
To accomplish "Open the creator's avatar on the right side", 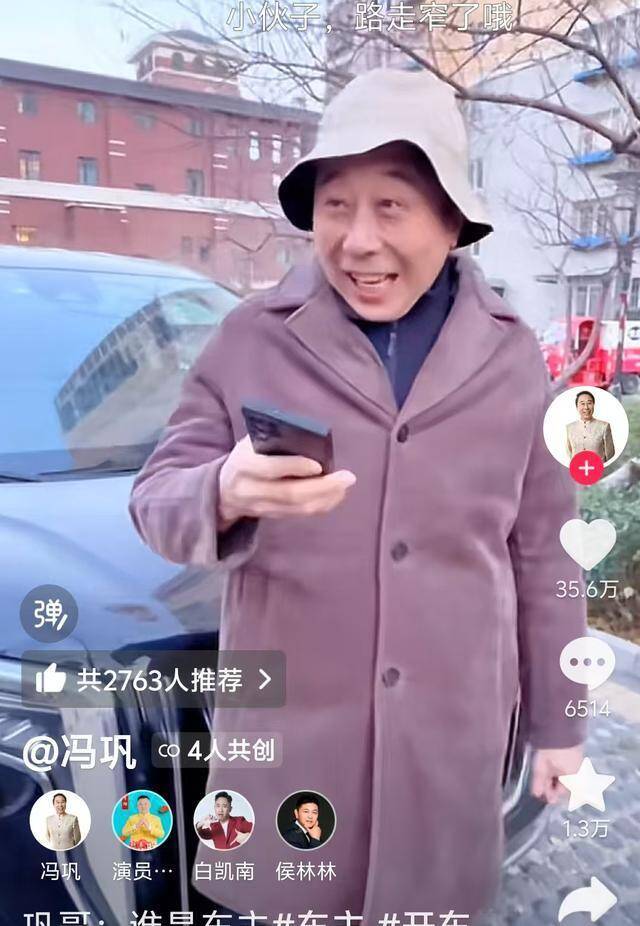I will [x=586, y=425].
